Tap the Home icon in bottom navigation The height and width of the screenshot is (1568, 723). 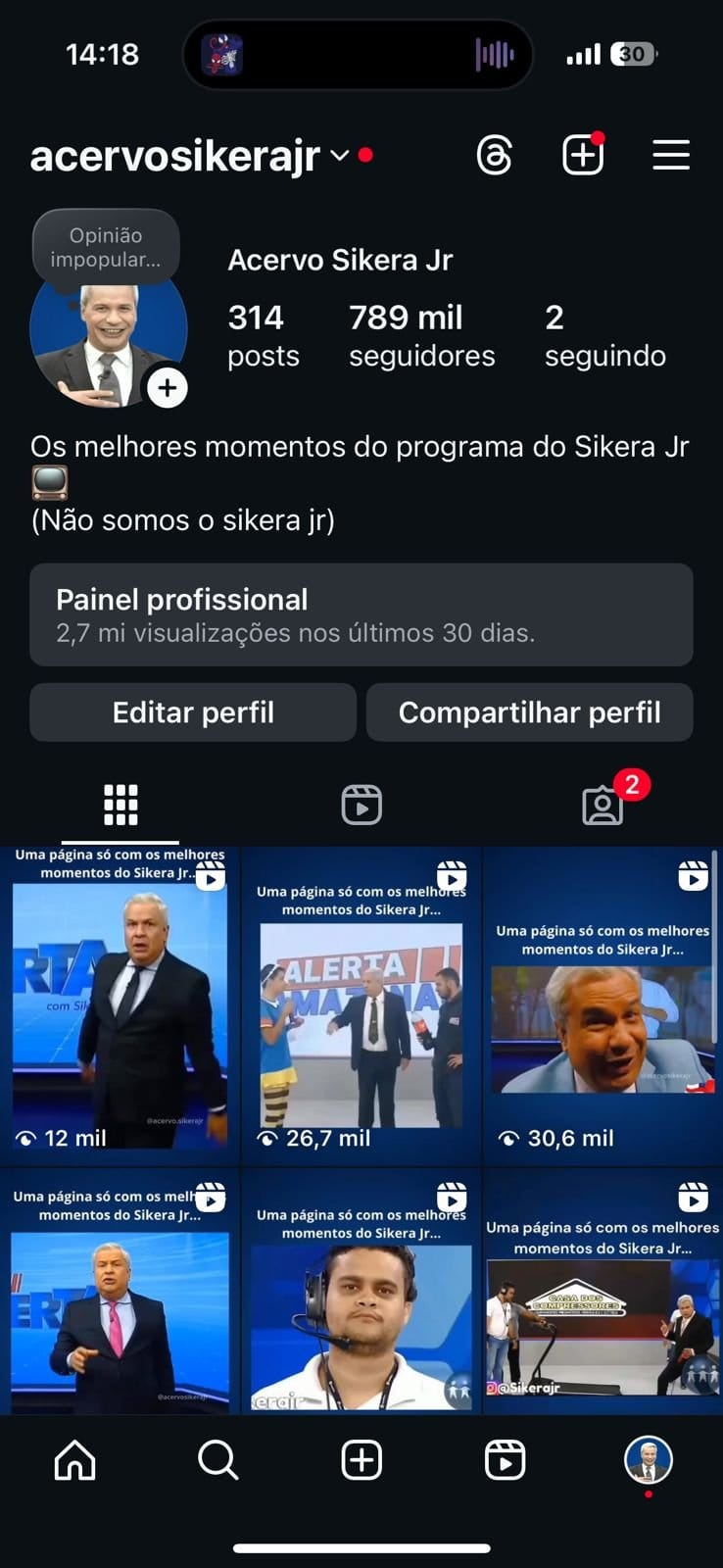point(73,1460)
